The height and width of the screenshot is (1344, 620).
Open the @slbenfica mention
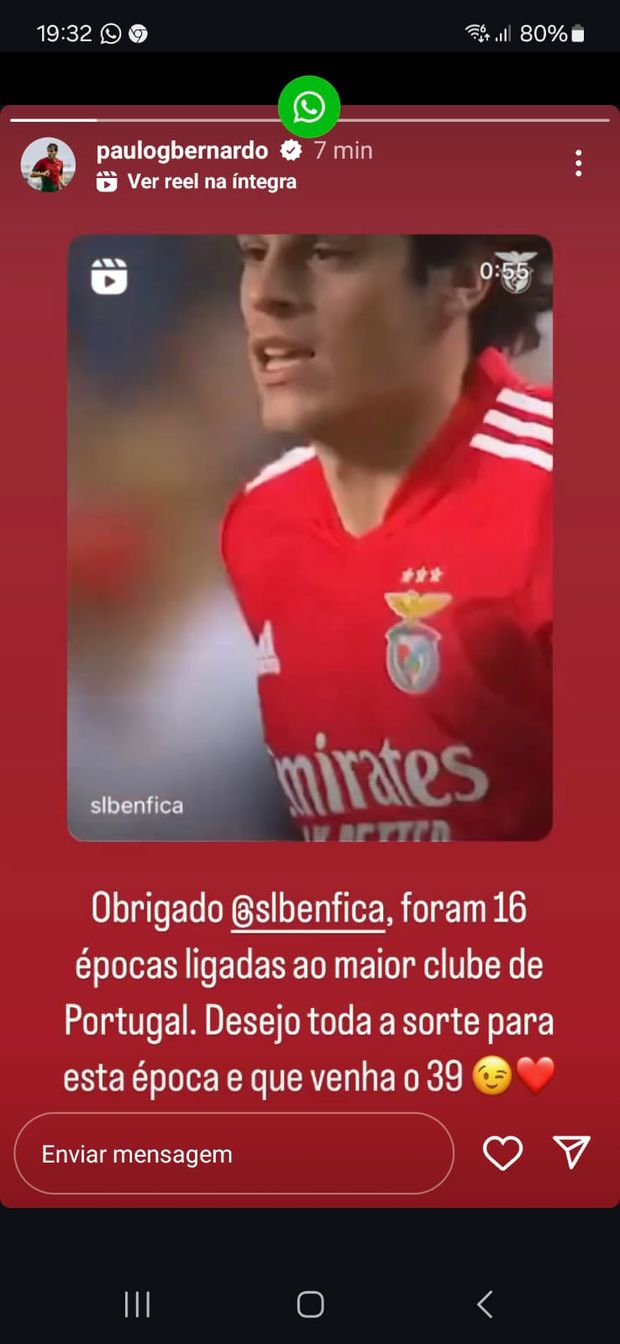pyautogui.click(x=308, y=909)
